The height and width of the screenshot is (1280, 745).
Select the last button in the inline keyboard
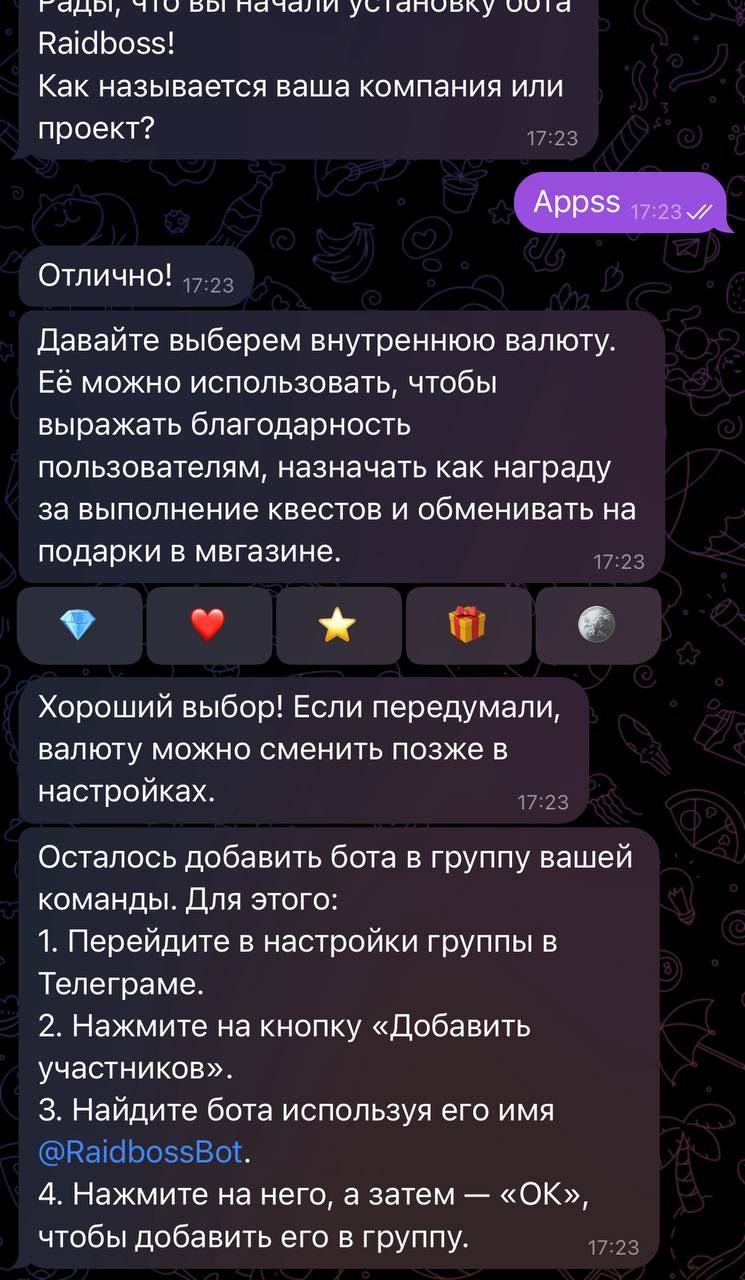point(597,625)
